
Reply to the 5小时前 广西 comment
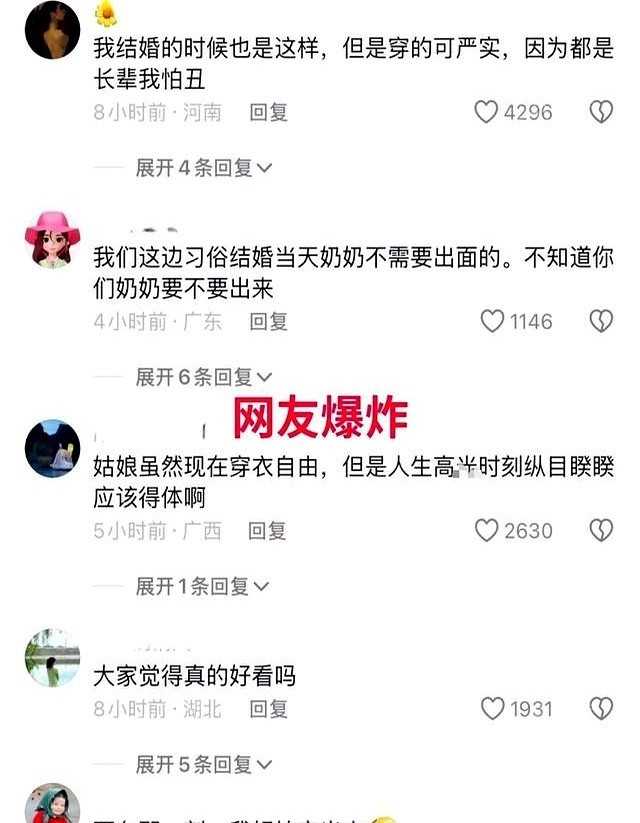(267, 530)
